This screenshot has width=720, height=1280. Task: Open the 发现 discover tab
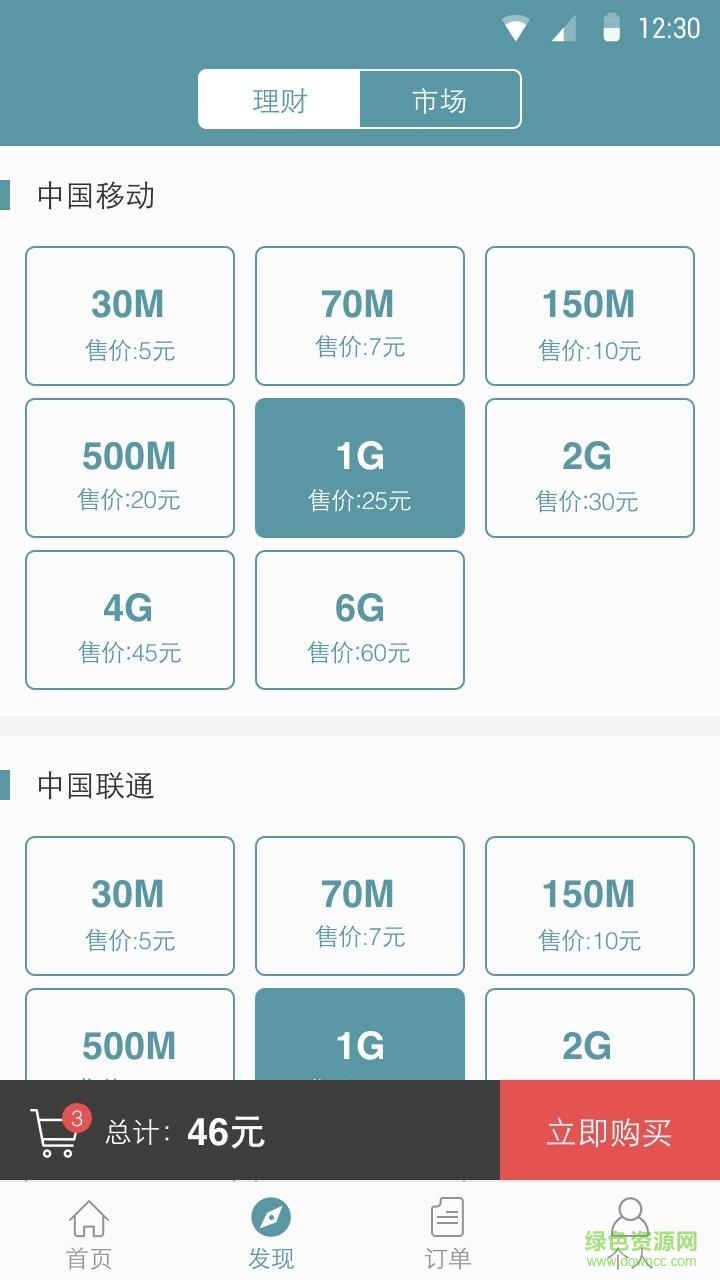click(271, 1234)
